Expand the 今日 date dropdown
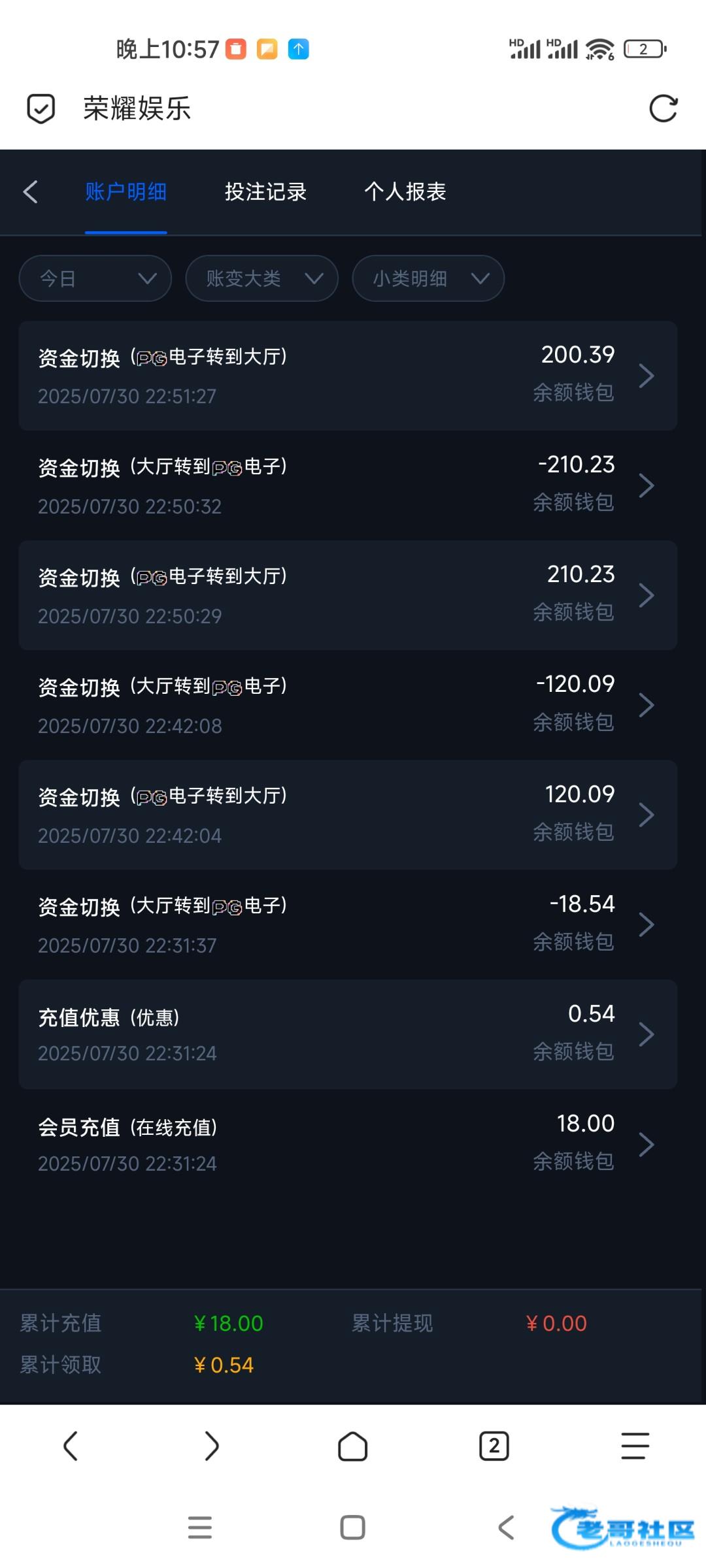This screenshot has width=706, height=1568. coord(95,278)
